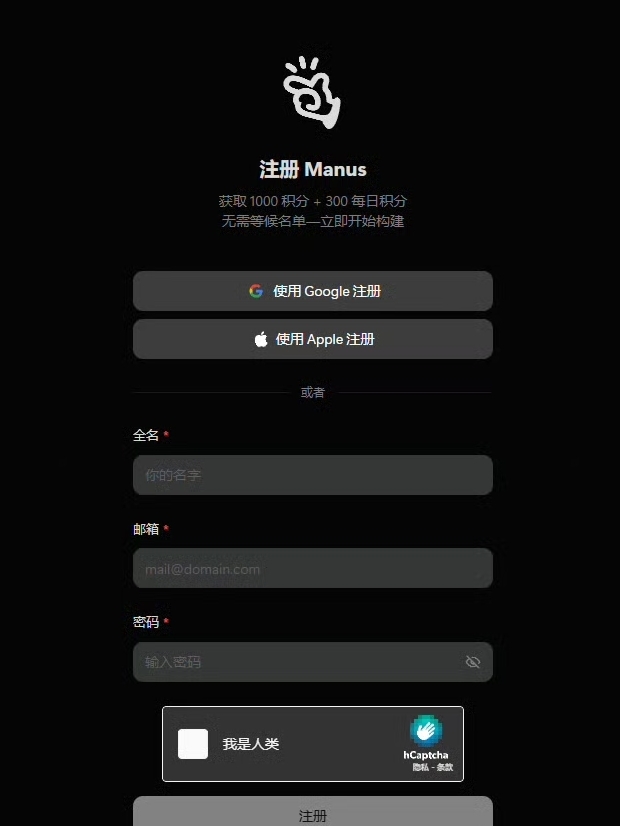Choose the Apple sign-up option
The height and width of the screenshot is (826, 620).
pyautogui.click(x=313, y=339)
